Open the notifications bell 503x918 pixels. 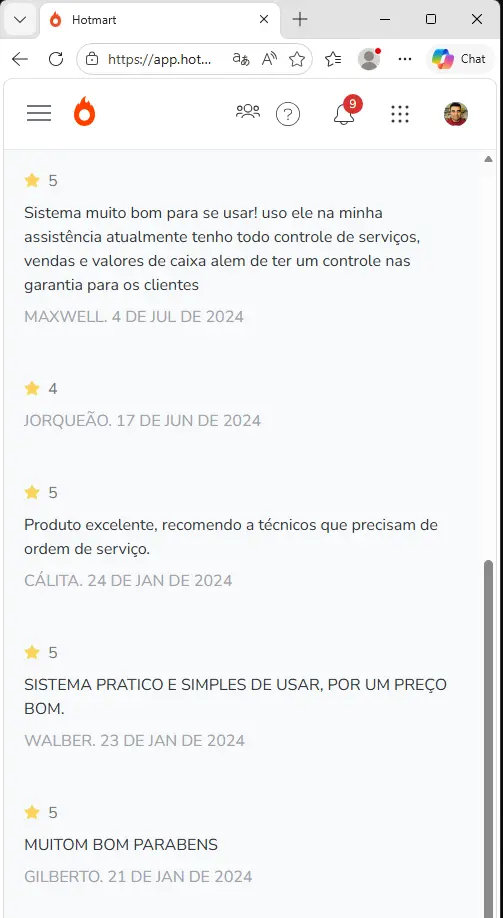pyautogui.click(x=345, y=112)
